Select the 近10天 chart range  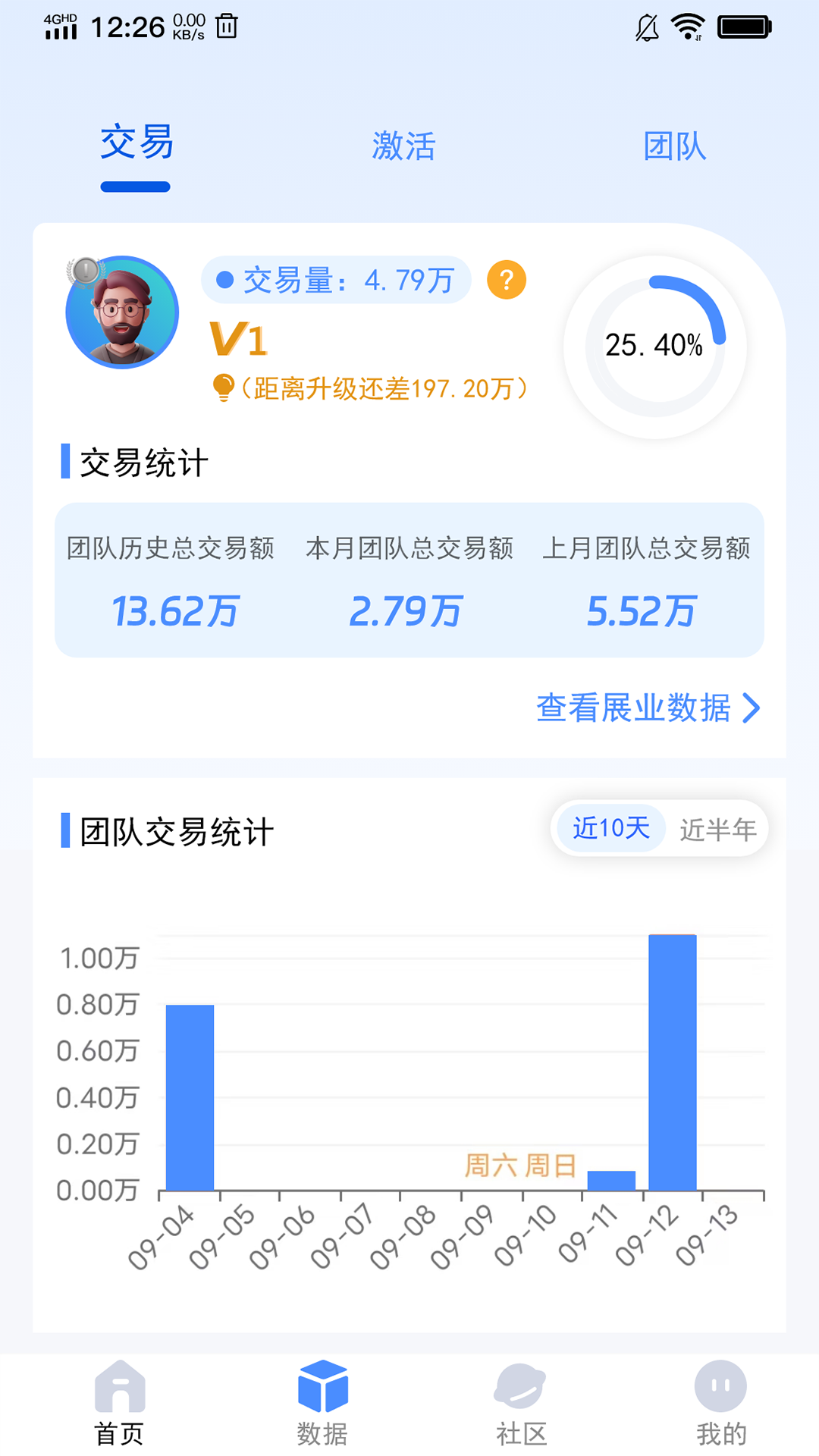click(x=611, y=828)
